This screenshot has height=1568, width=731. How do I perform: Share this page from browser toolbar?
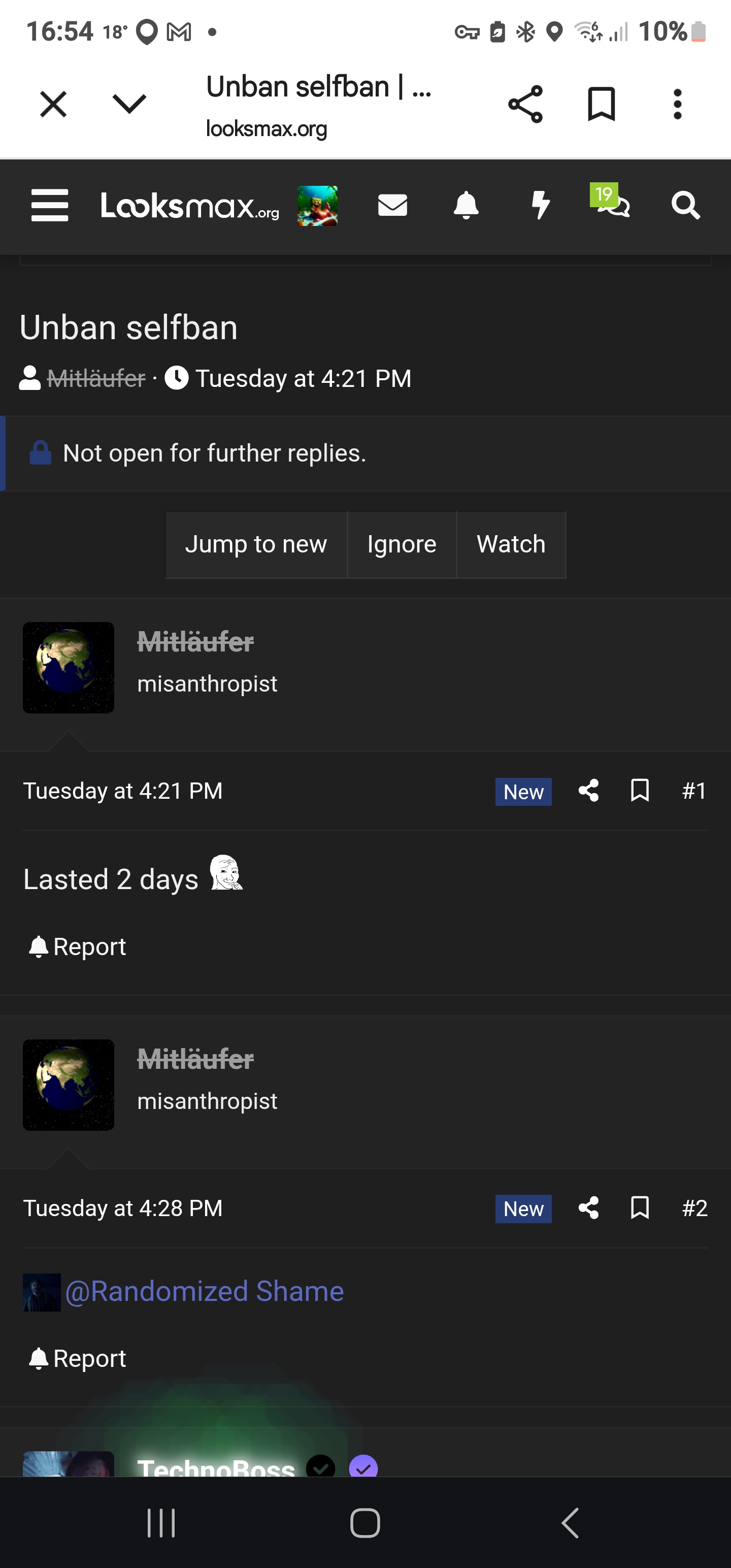(x=525, y=104)
